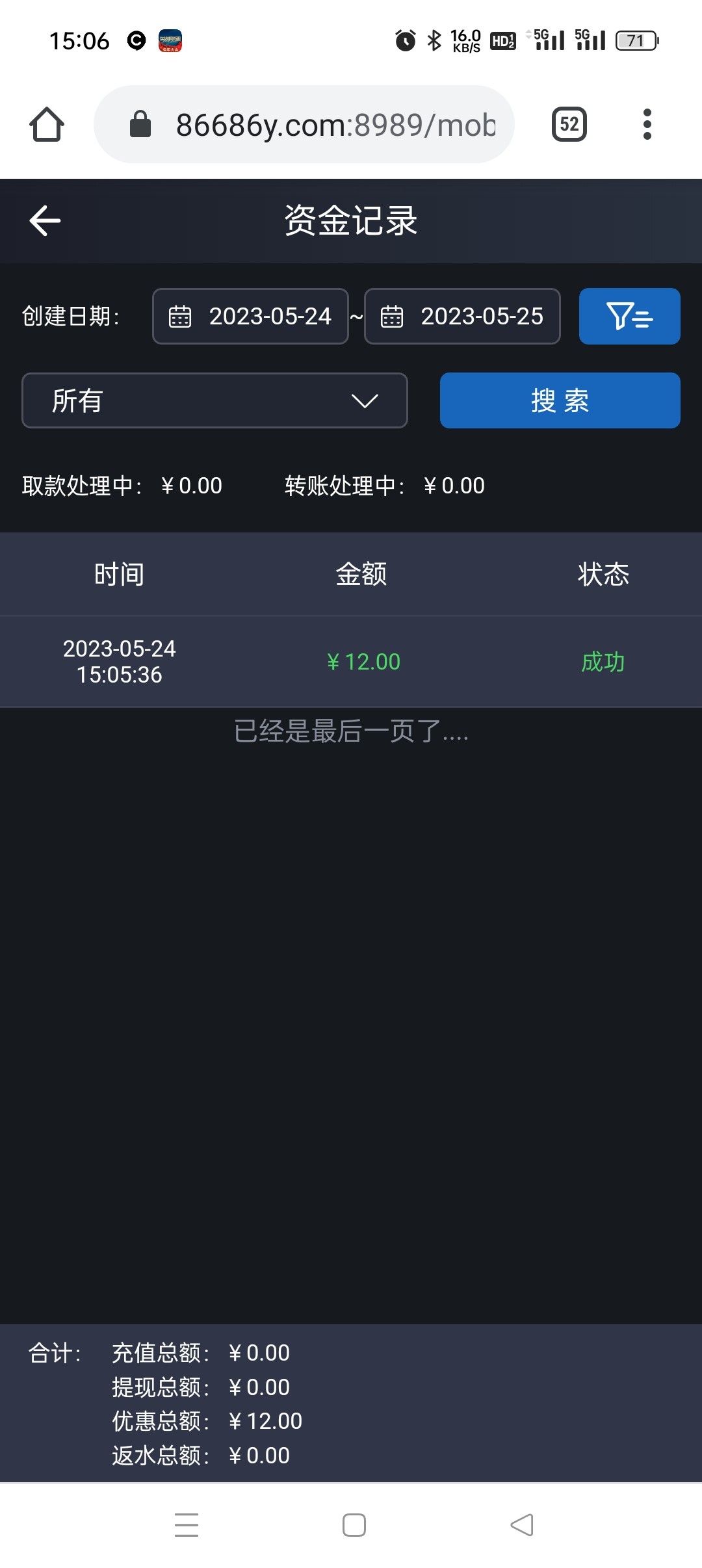Open the start date picker 2023-05-24

(x=250, y=316)
